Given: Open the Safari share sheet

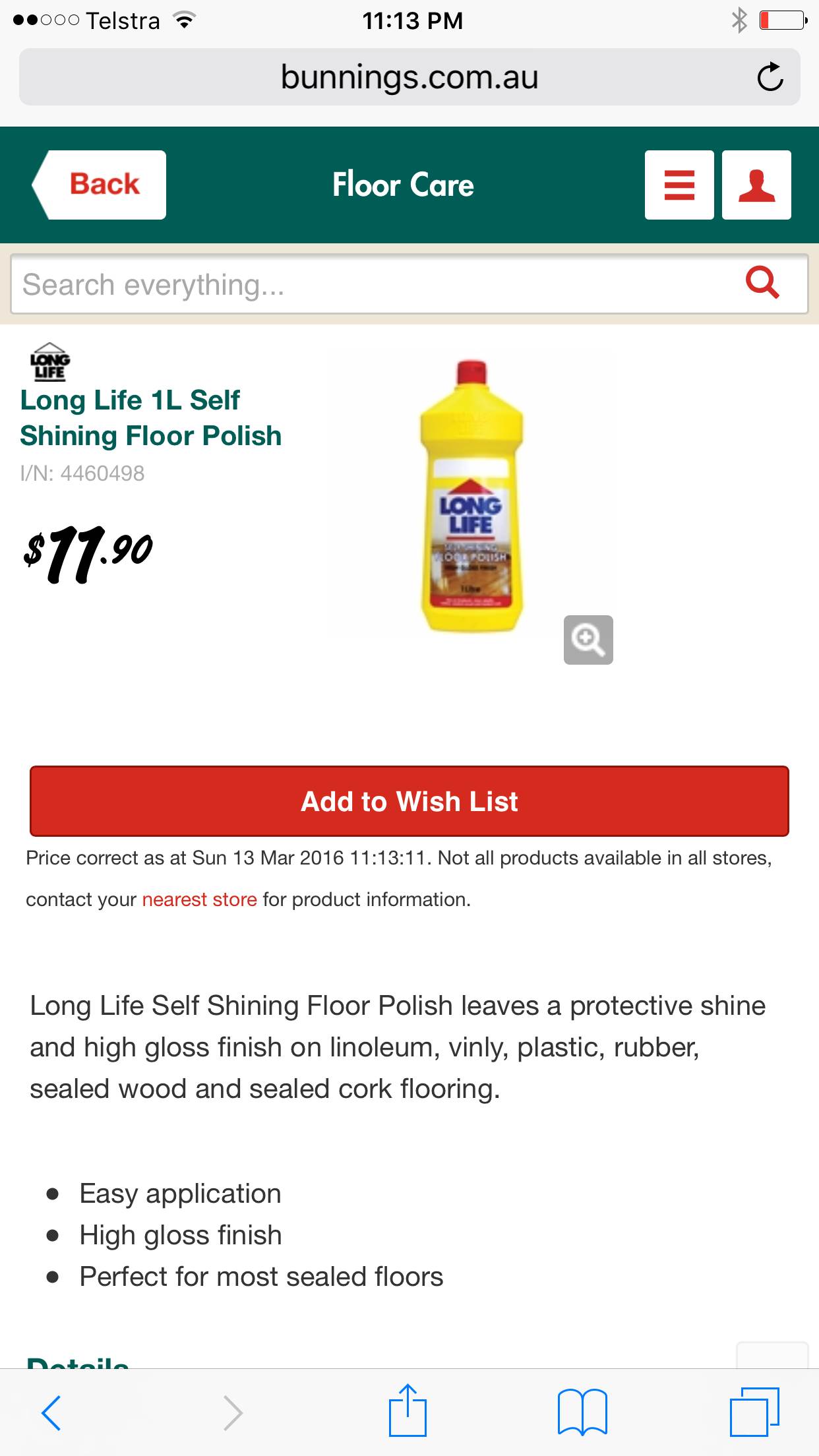Looking at the screenshot, I should pos(408,1411).
